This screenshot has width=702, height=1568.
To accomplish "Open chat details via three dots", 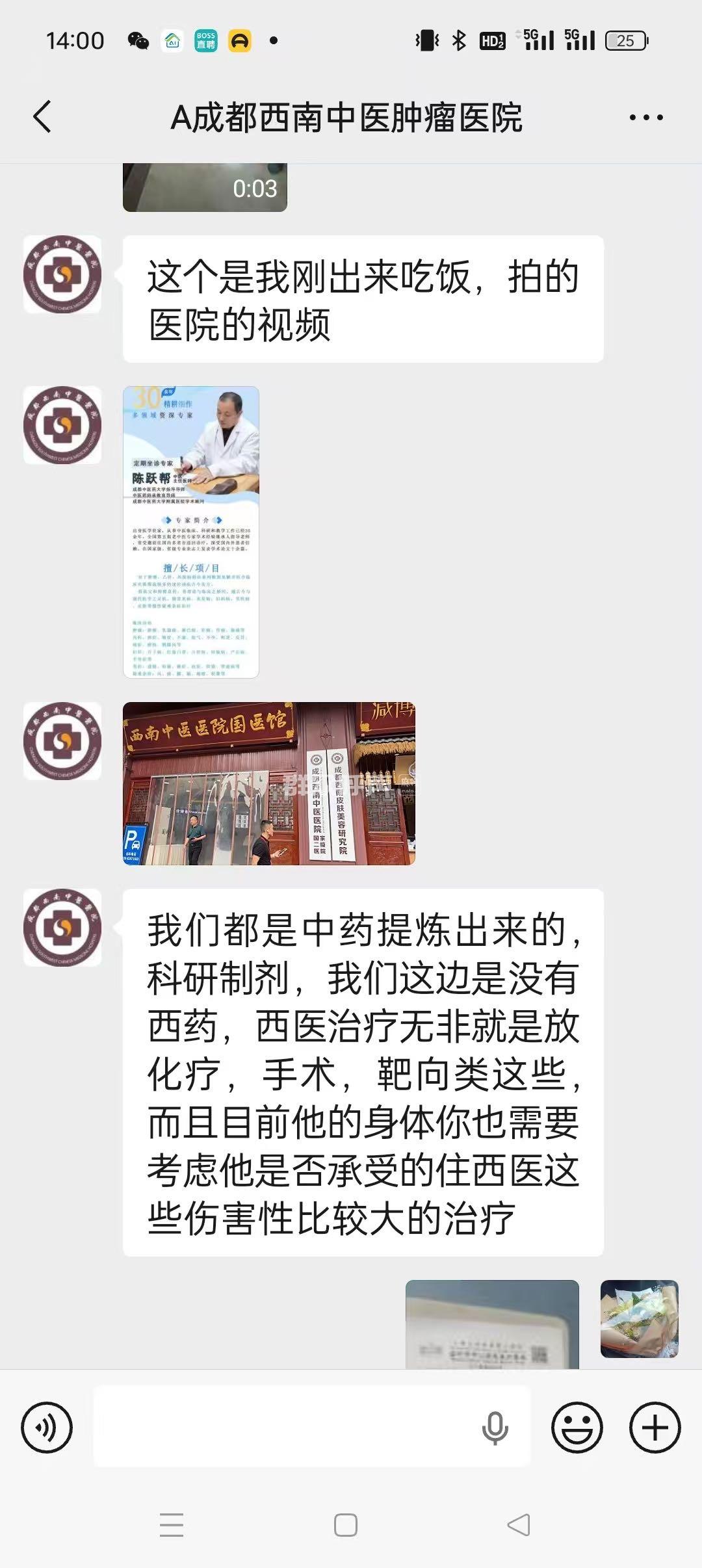I will point(645,118).
